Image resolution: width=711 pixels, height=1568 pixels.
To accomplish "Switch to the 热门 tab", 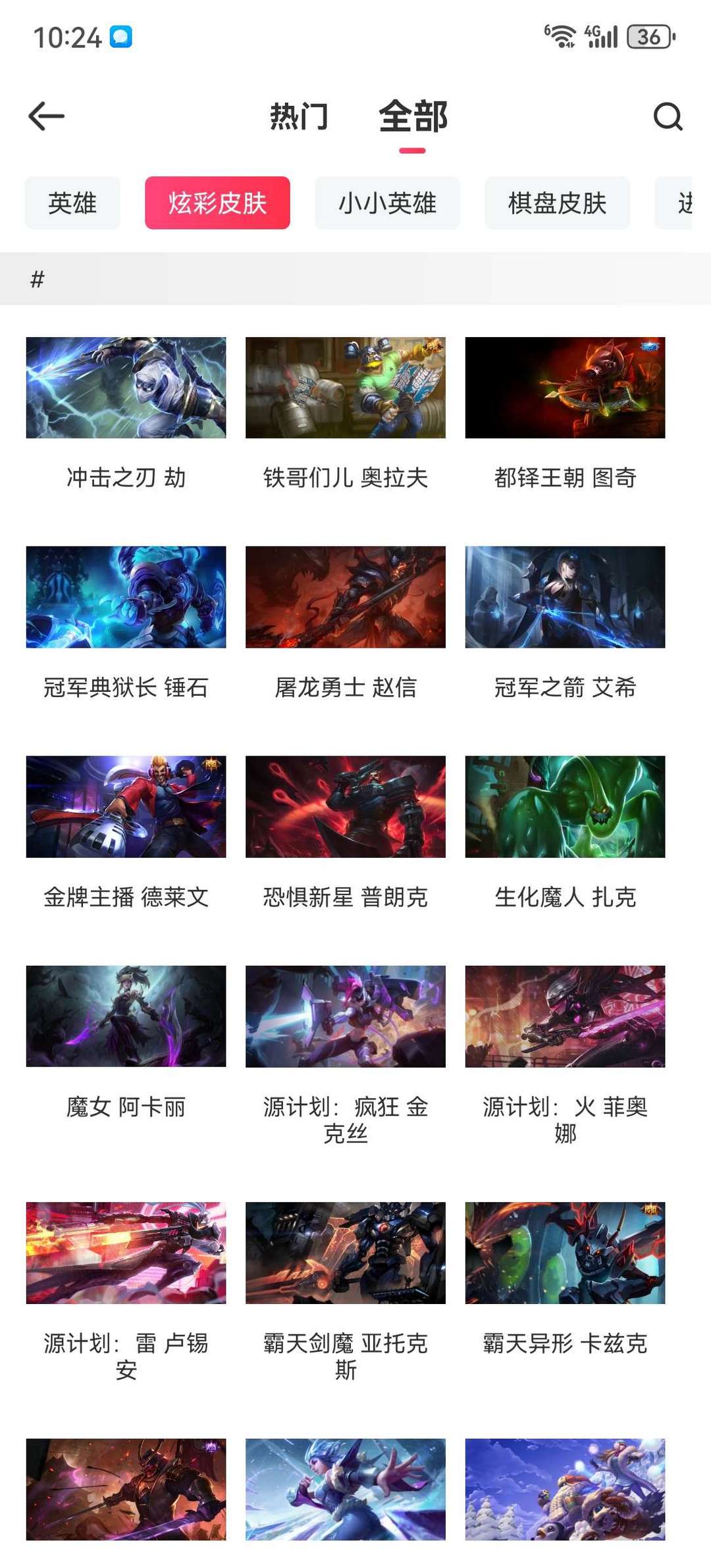I will pyautogui.click(x=298, y=117).
